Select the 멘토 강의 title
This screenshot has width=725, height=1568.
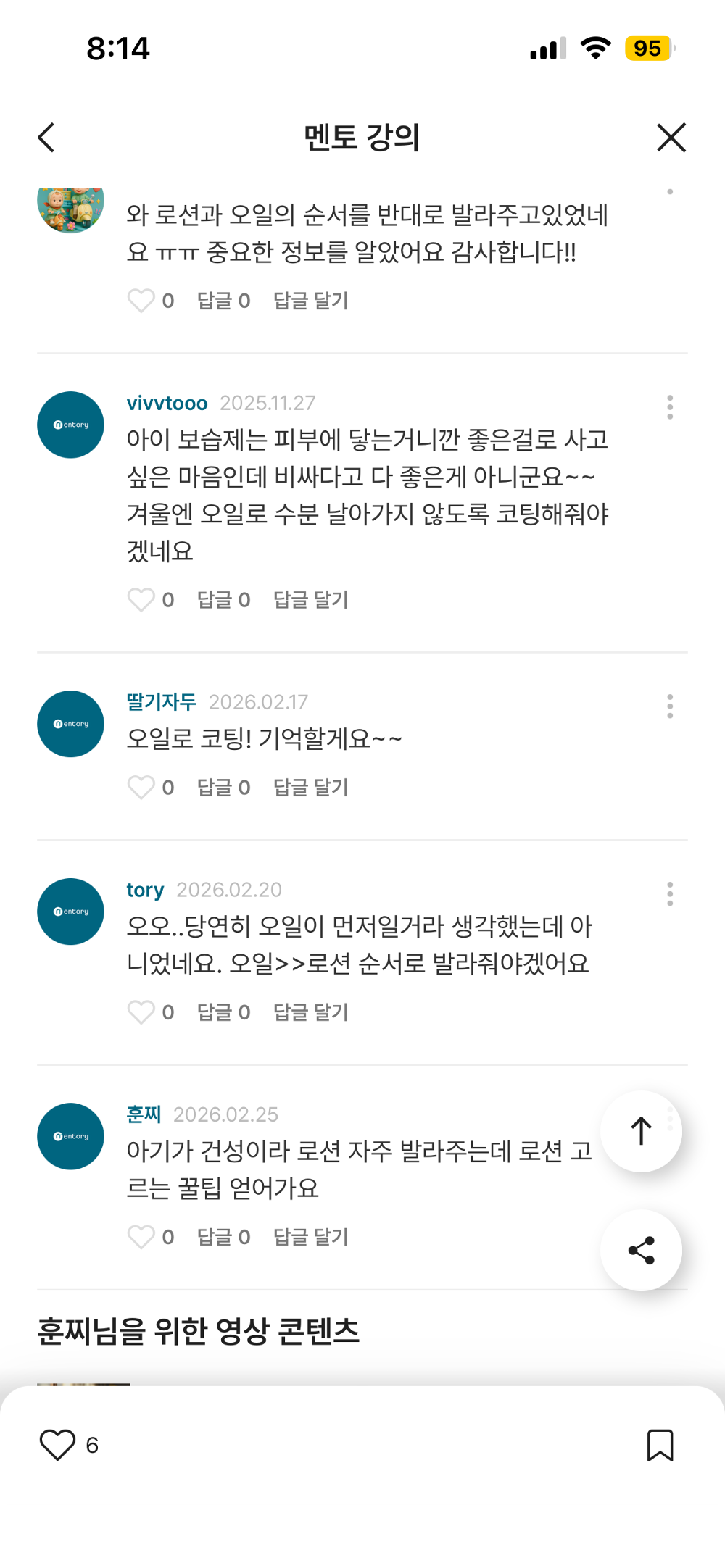click(x=362, y=138)
